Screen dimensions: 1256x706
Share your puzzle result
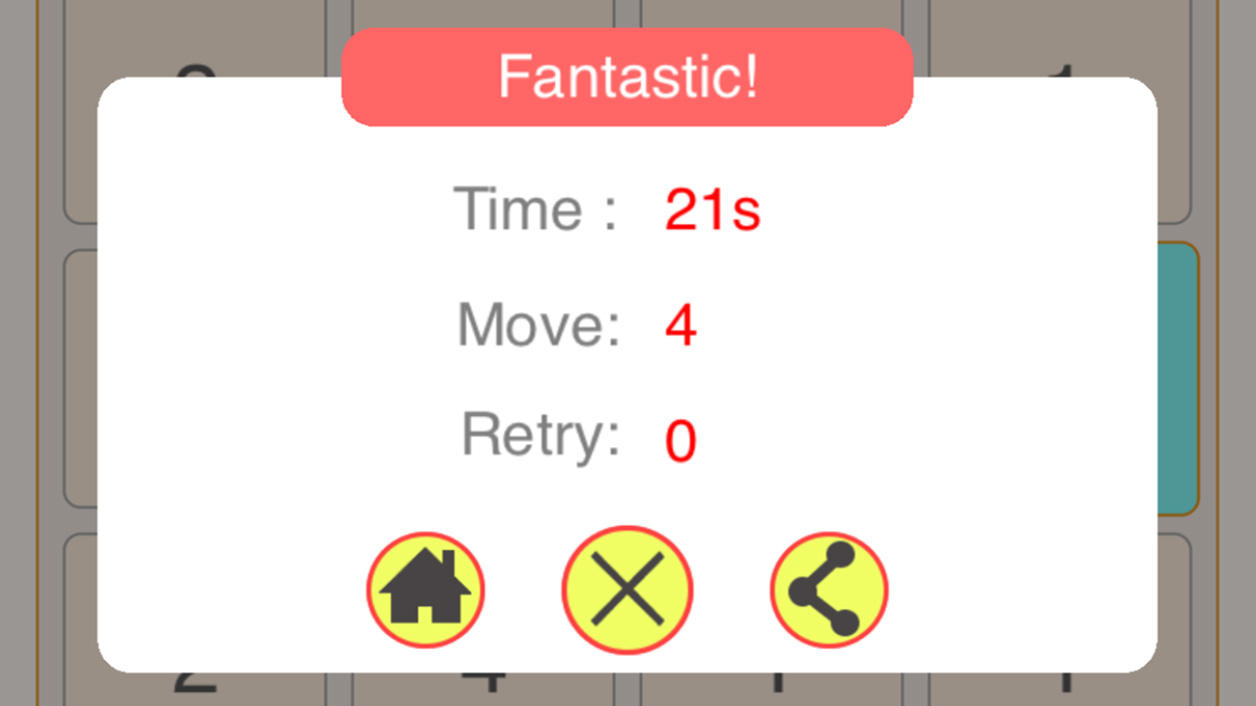point(828,589)
